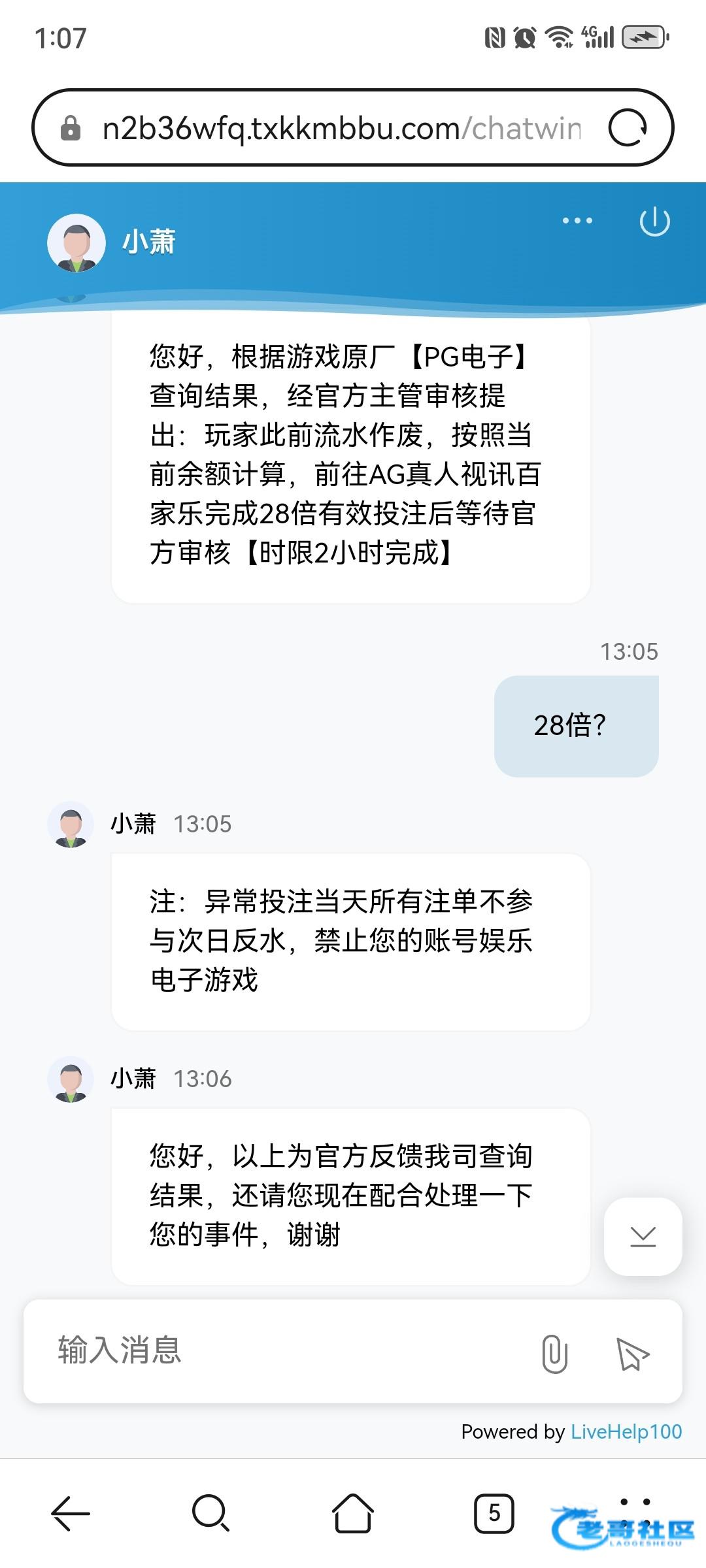Open browser search

point(210,1513)
